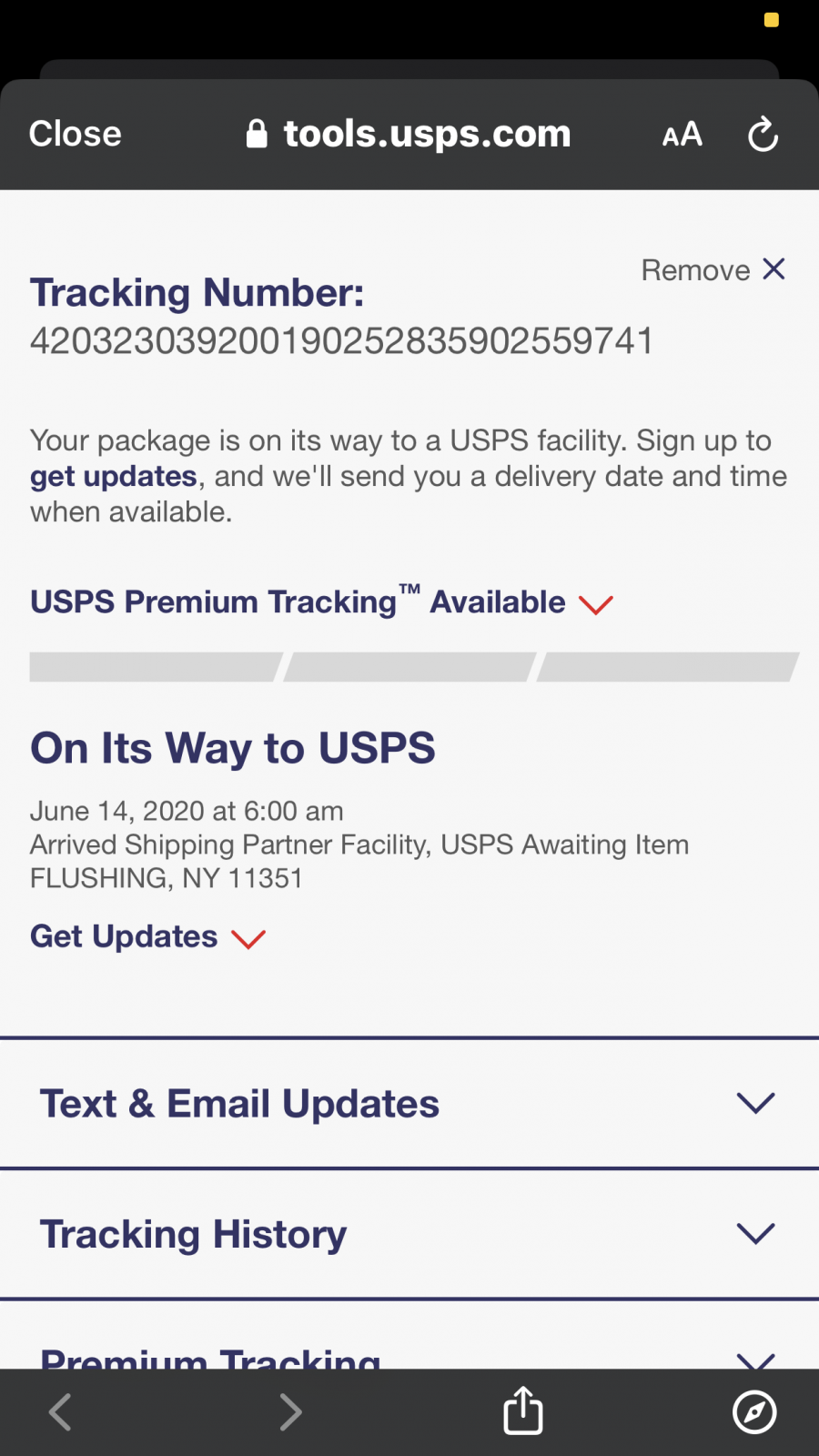819x1456 pixels.
Task: Open this page in Safari
Action: coord(754,1411)
